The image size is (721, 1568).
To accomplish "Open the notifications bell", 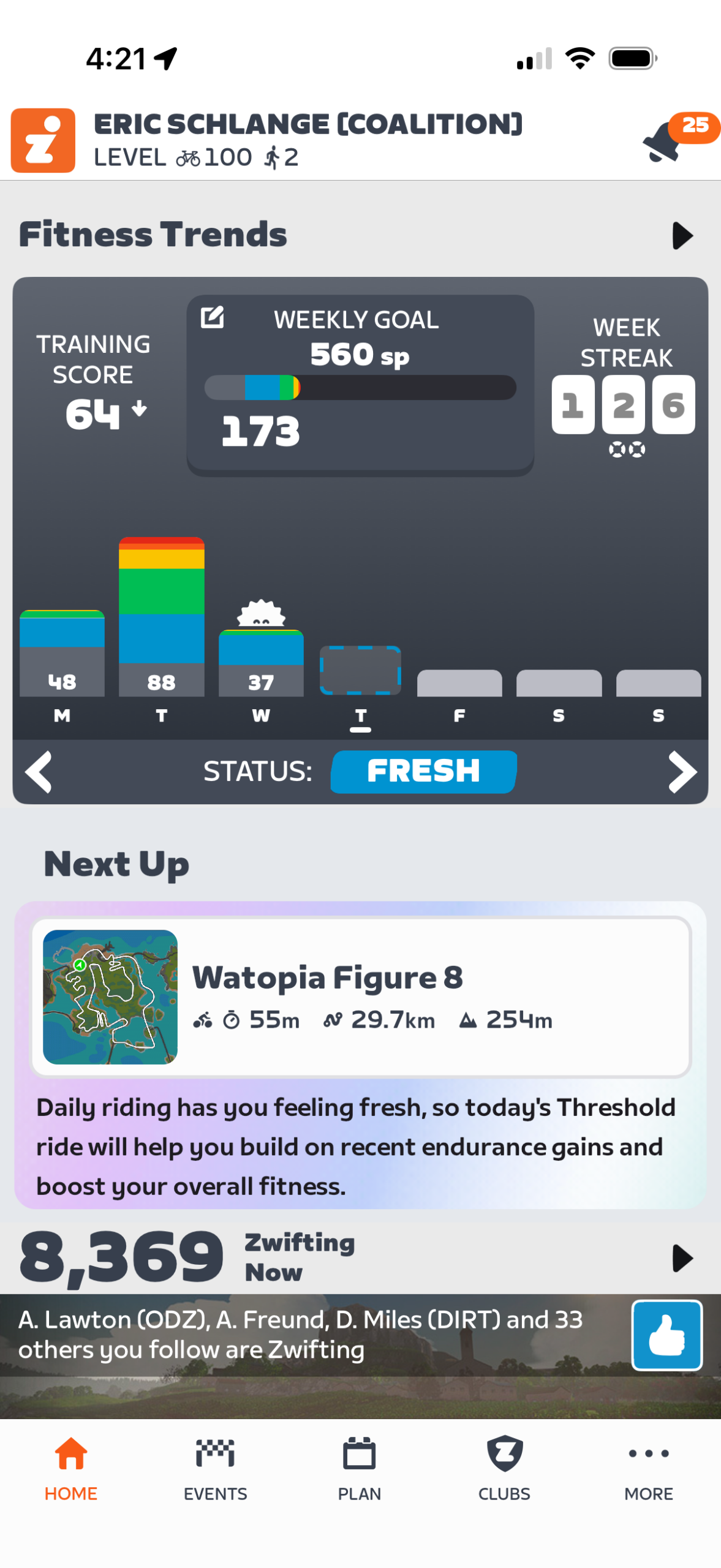I will [665, 141].
